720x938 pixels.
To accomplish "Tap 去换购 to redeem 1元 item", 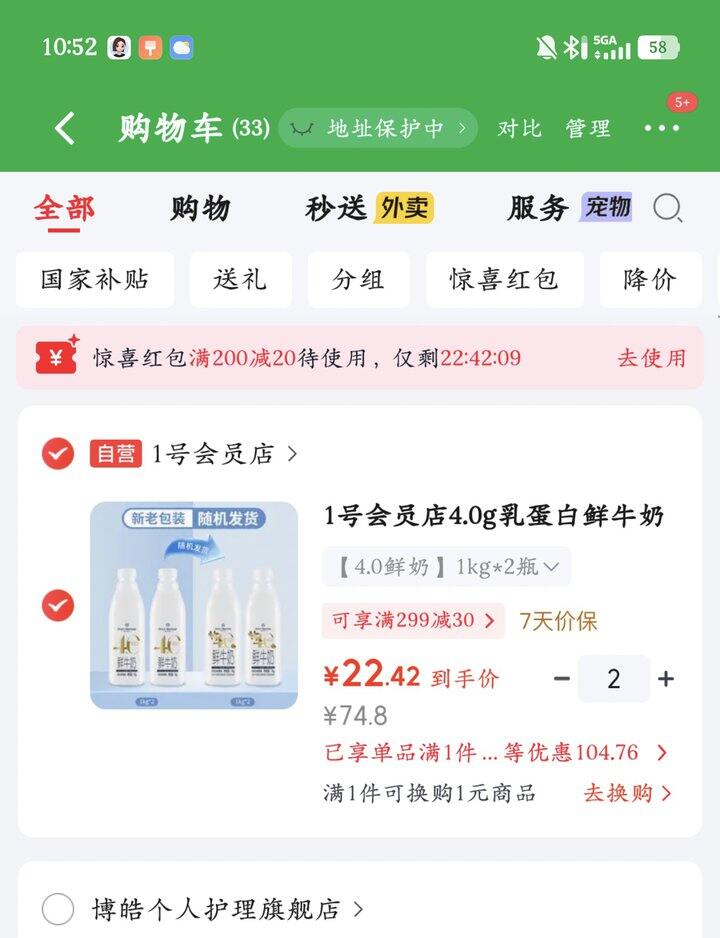I will pyautogui.click(x=628, y=793).
